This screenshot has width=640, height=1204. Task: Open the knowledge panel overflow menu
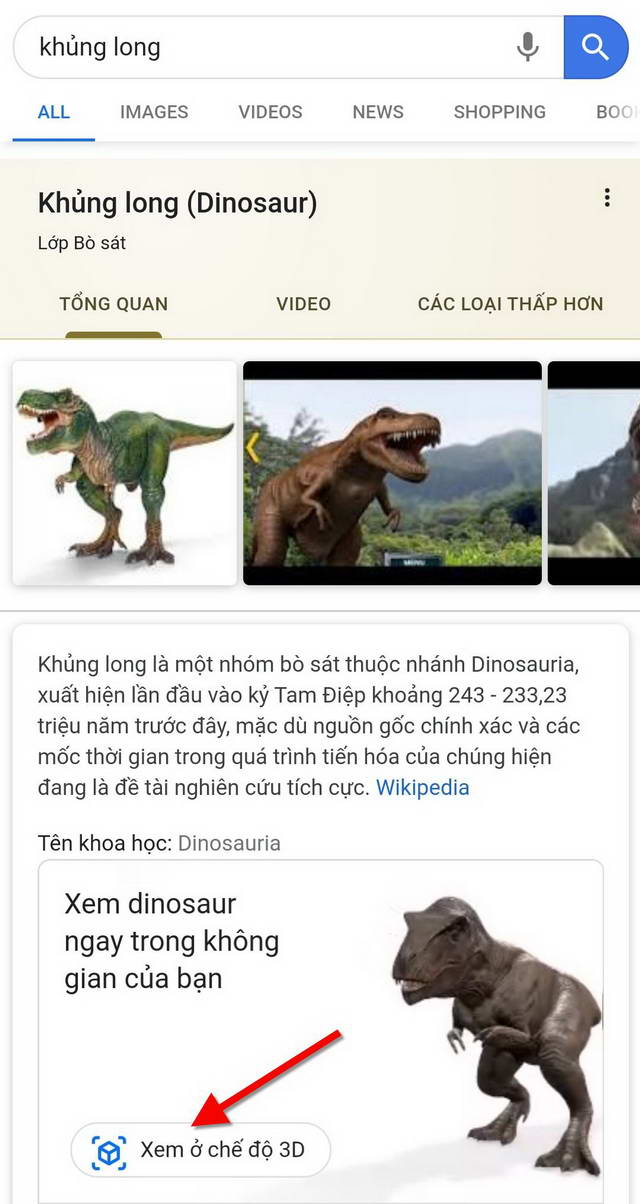click(607, 198)
